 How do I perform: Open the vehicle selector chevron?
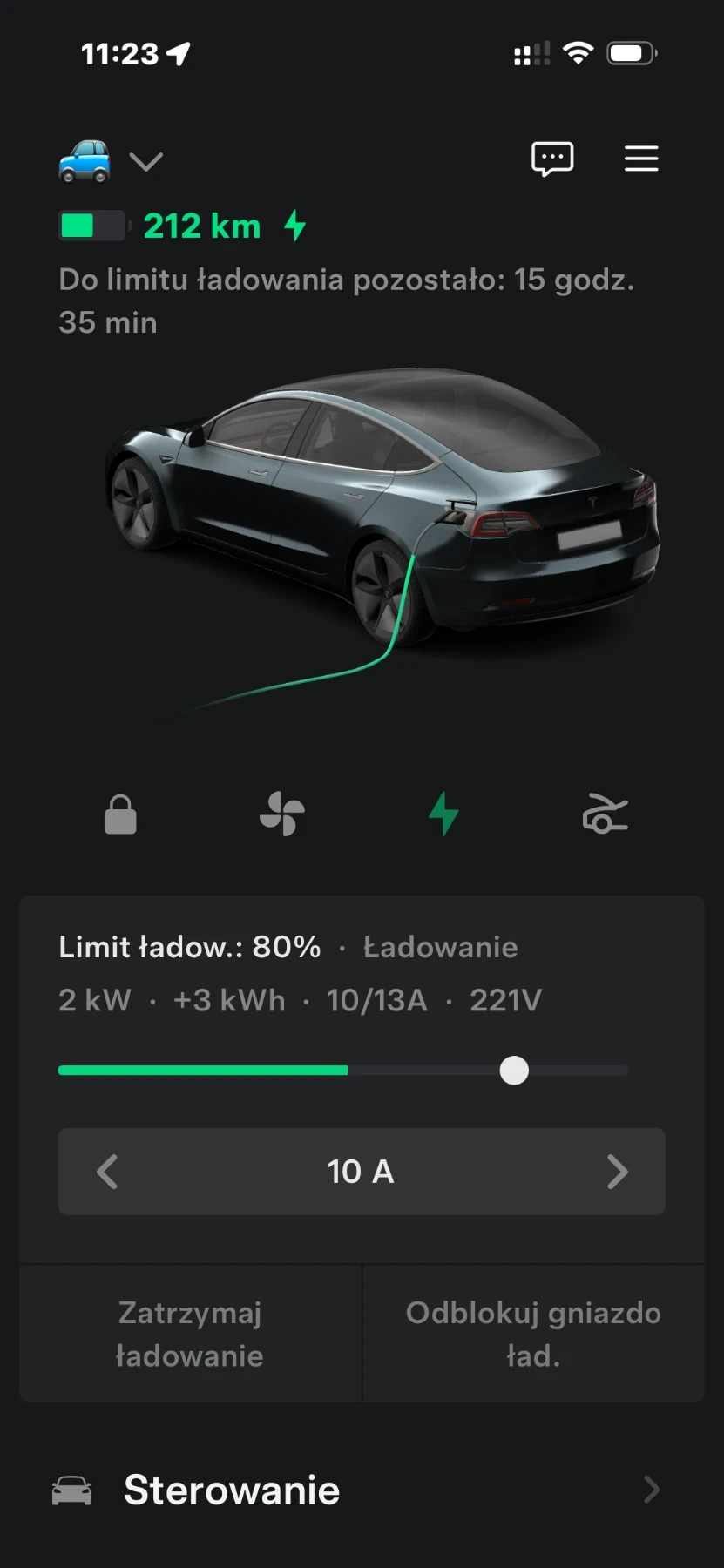(146, 161)
